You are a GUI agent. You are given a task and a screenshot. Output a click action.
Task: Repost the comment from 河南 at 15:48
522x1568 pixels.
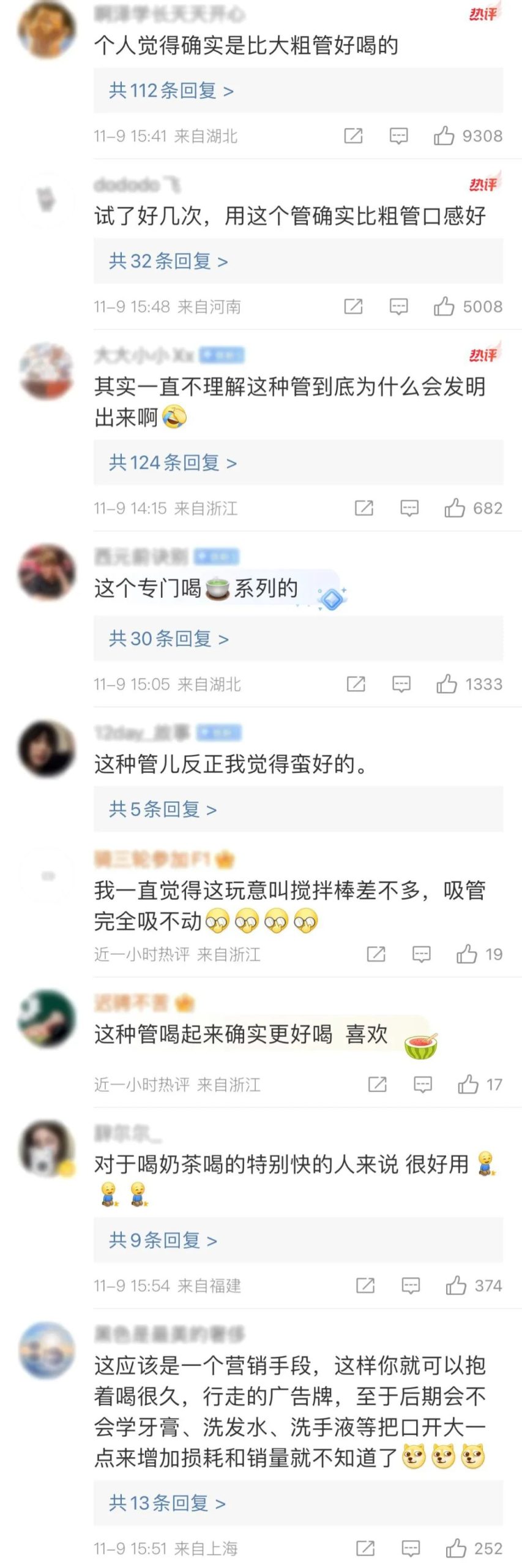[x=353, y=306]
